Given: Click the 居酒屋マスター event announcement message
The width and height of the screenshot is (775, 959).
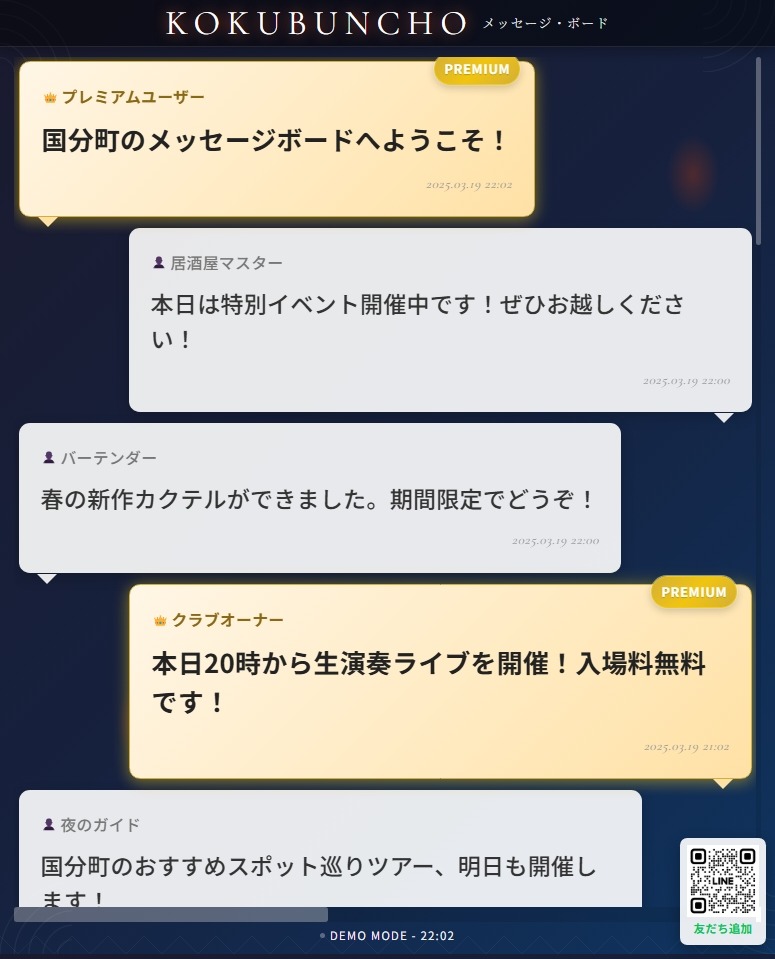Looking at the screenshot, I should click(x=440, y=320).
